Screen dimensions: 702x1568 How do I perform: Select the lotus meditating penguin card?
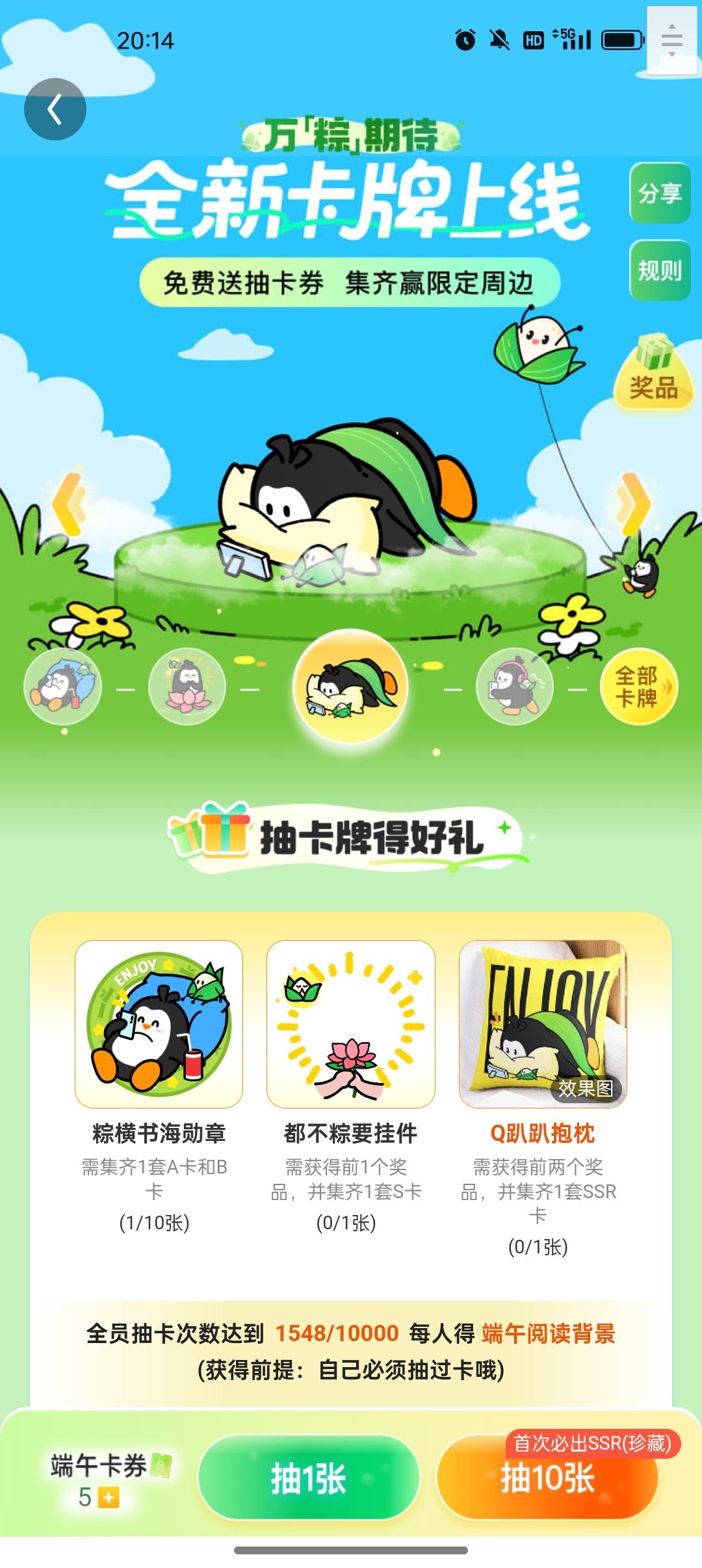coord(187,686)
